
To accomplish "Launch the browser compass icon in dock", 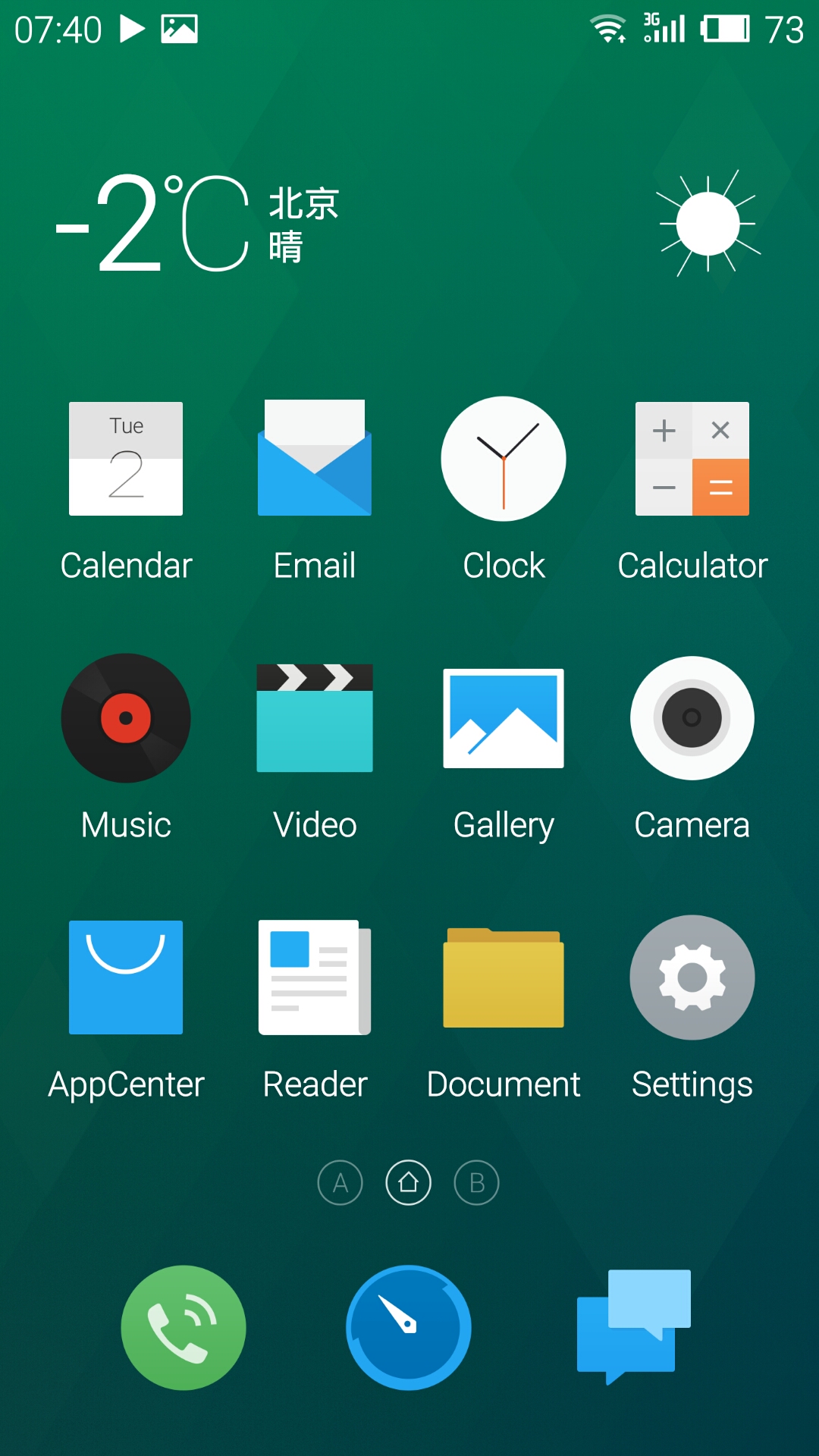I will point(409,1328).
